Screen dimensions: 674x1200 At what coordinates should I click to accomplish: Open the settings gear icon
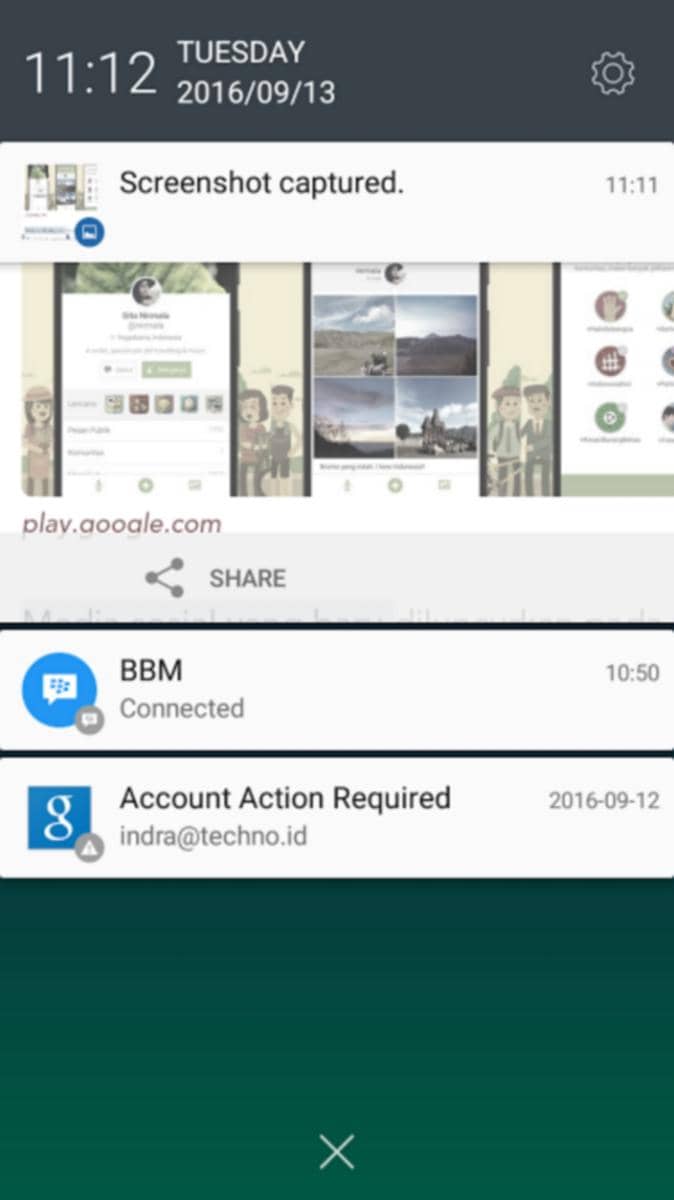pos(612,73)
